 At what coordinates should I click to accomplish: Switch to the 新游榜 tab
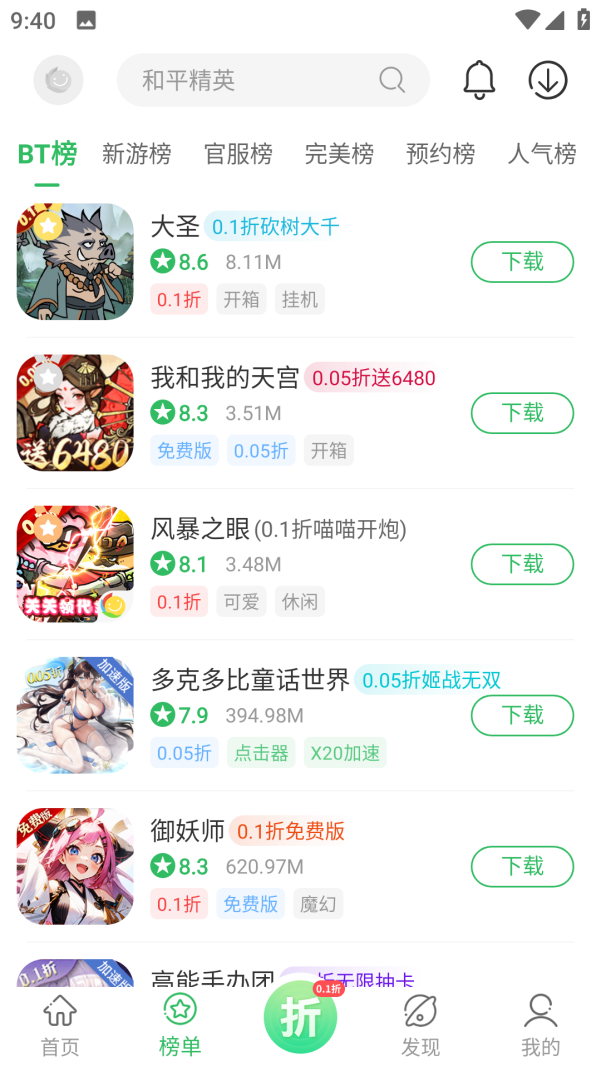click(137, 154)
